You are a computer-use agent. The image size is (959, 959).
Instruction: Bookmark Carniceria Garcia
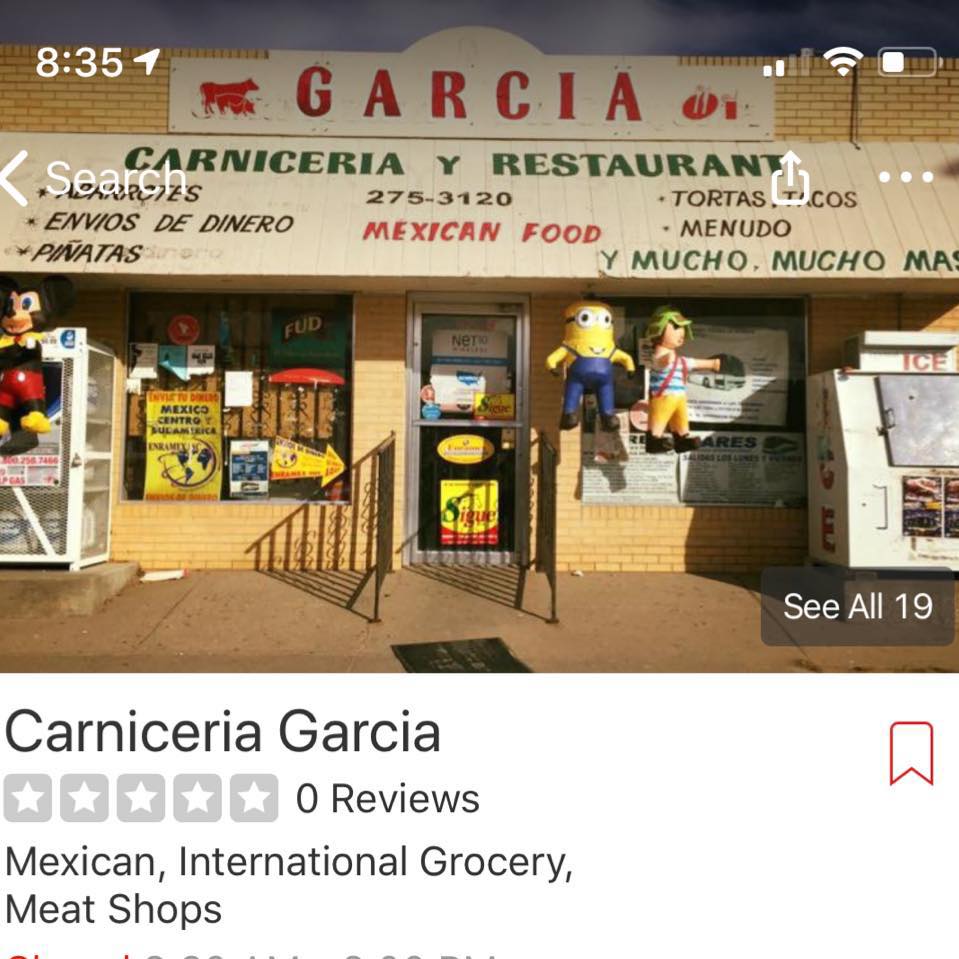[x=911, y=753]
